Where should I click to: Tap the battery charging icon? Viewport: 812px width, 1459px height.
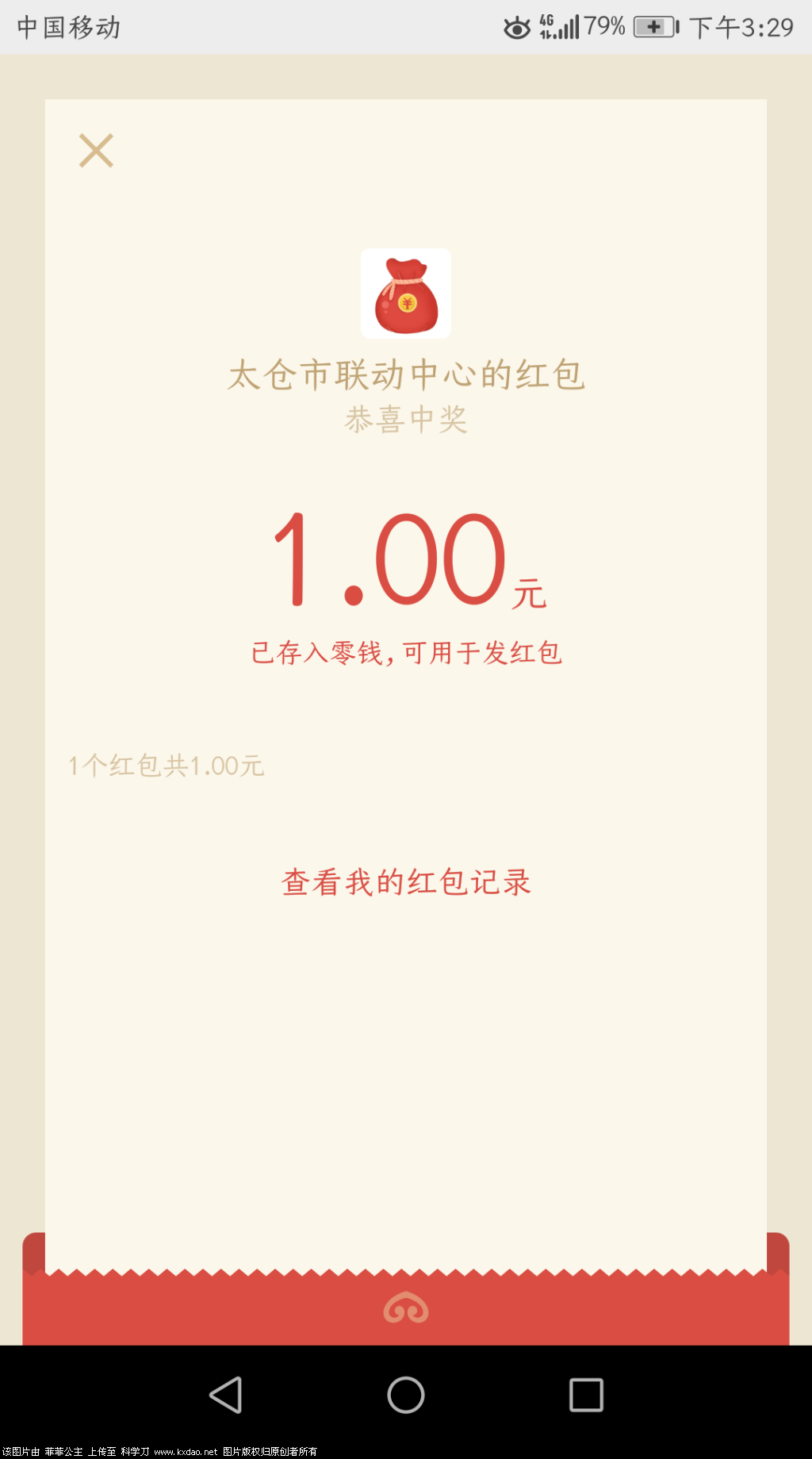652,26
